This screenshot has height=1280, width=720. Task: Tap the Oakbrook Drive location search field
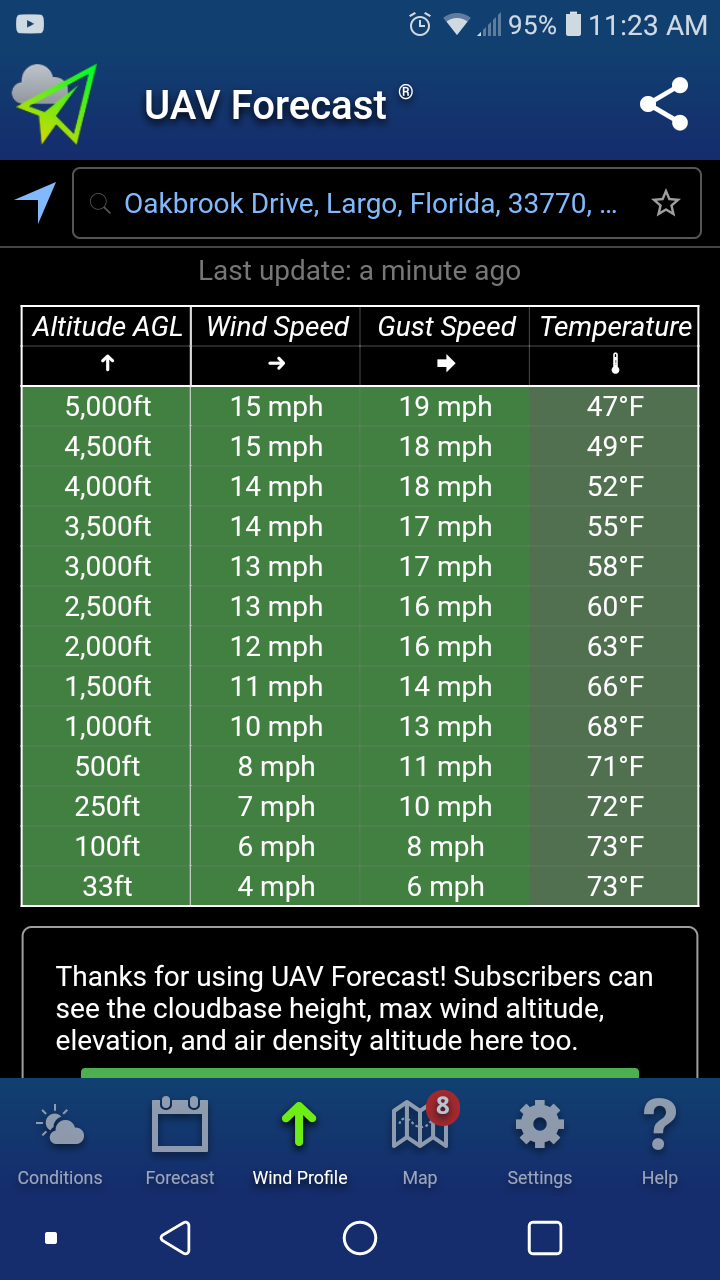click(386, 204)
